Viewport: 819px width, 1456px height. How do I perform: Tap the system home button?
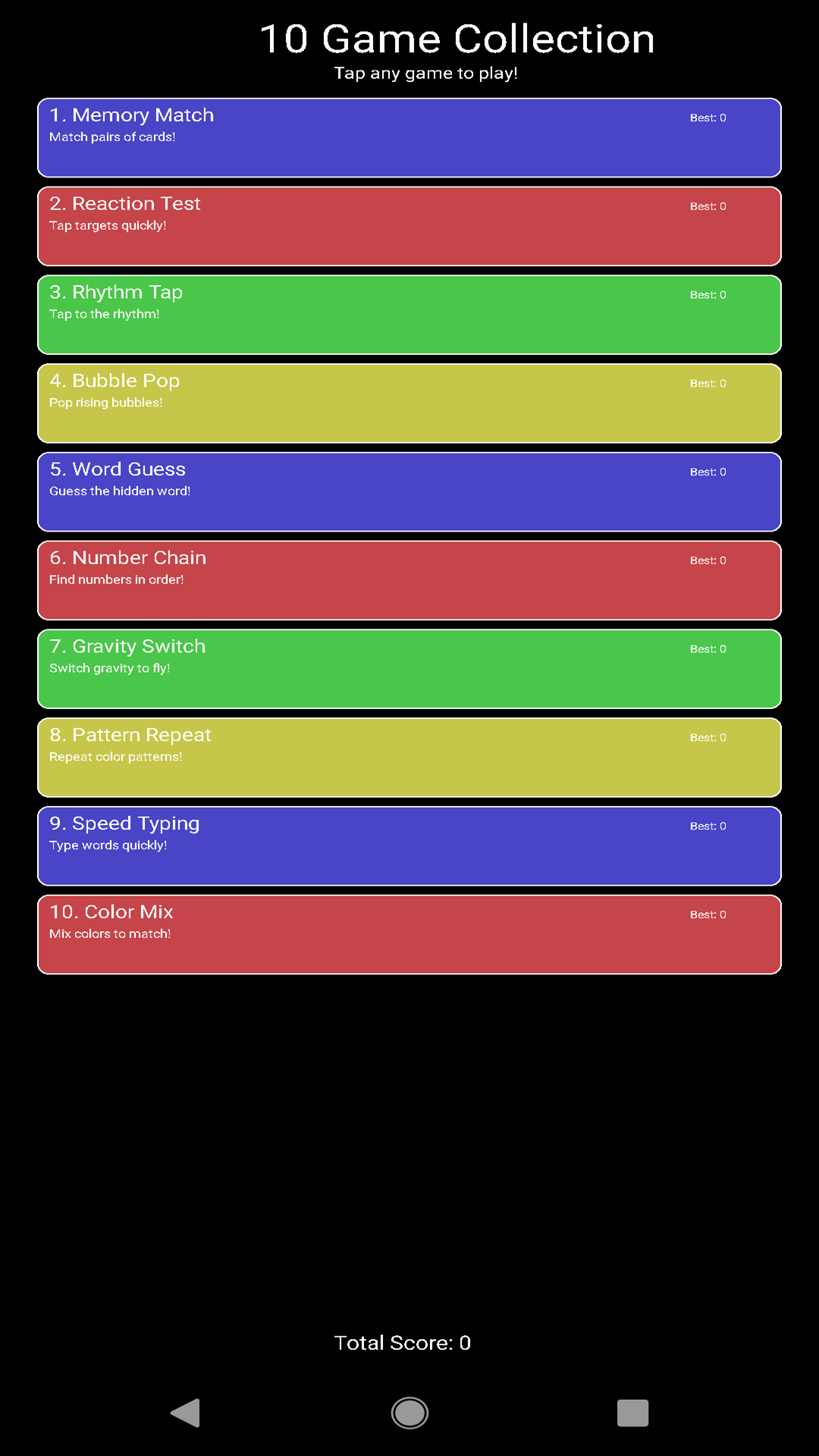point(409,1413)
